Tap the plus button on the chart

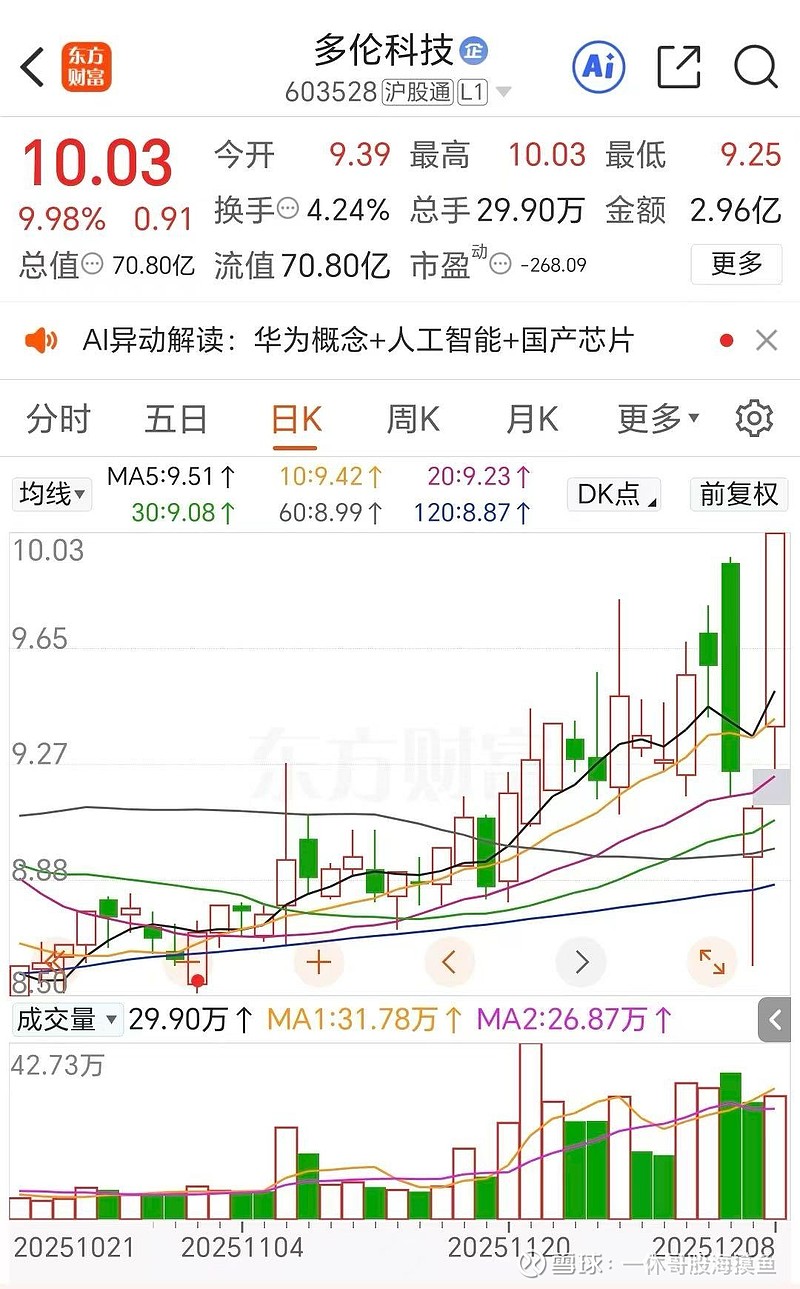coord(318,961)
